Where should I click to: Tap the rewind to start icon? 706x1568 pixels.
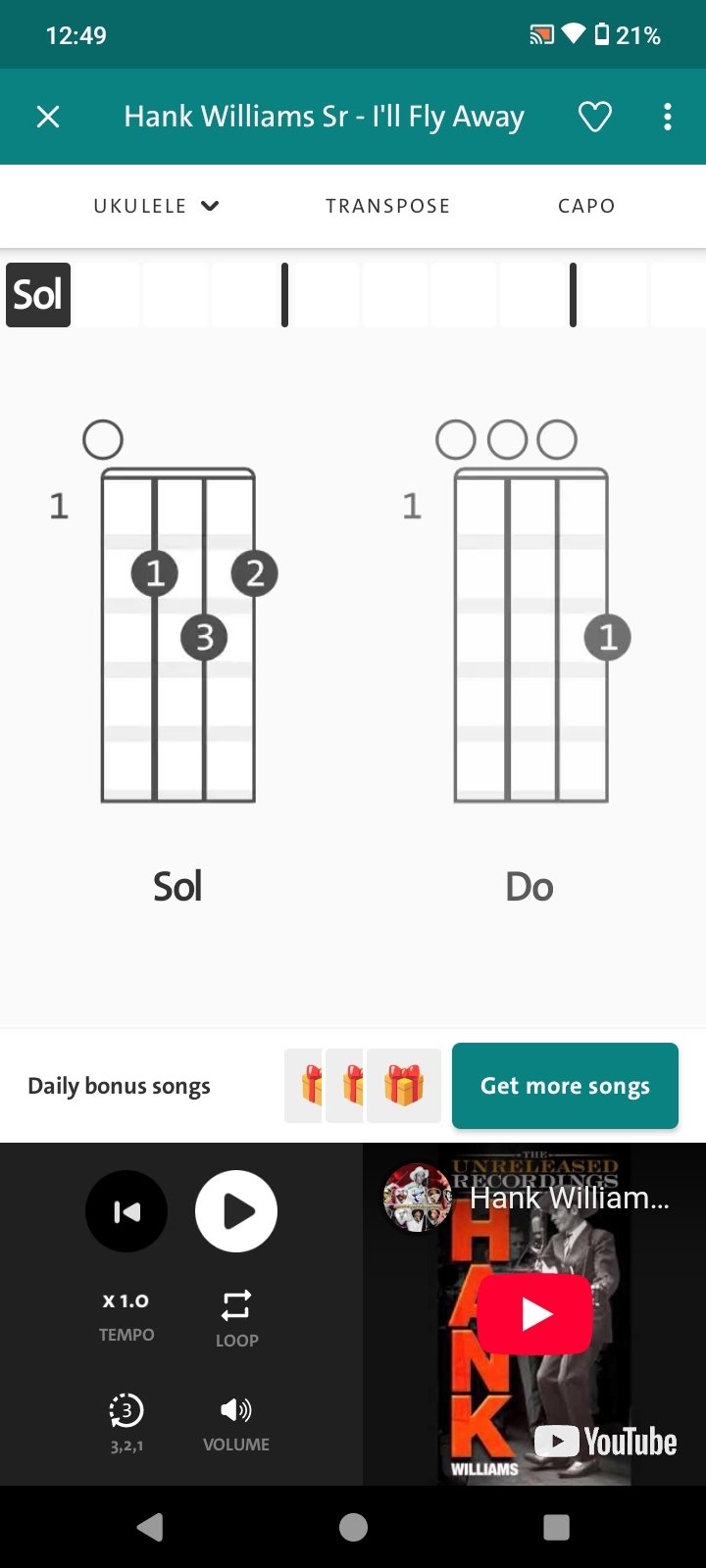pyautogui.click(x=126, y=1211)
